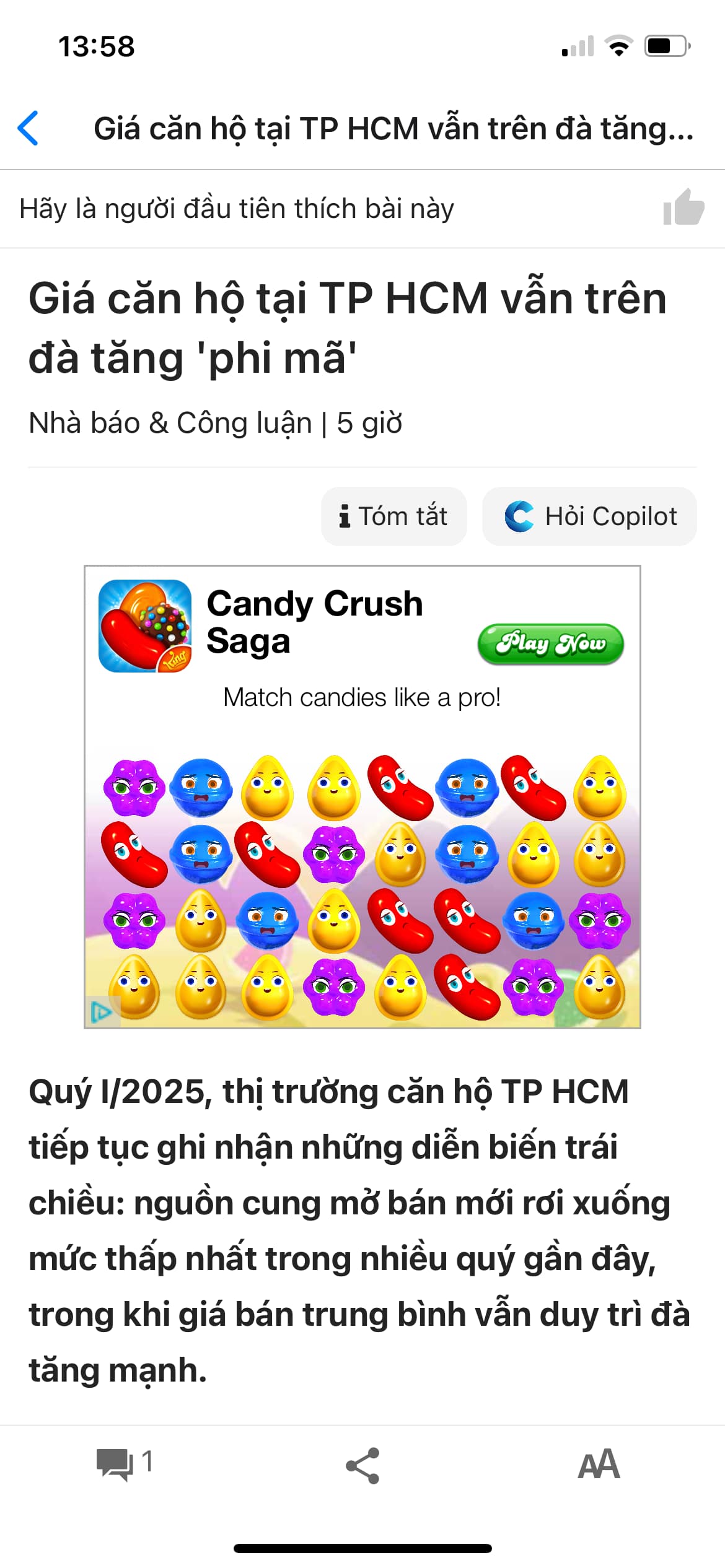This screenshot has width=725, height=1568.
Task: Open the AdChoices icon on the ad
Action: [x=100, y=1013]
